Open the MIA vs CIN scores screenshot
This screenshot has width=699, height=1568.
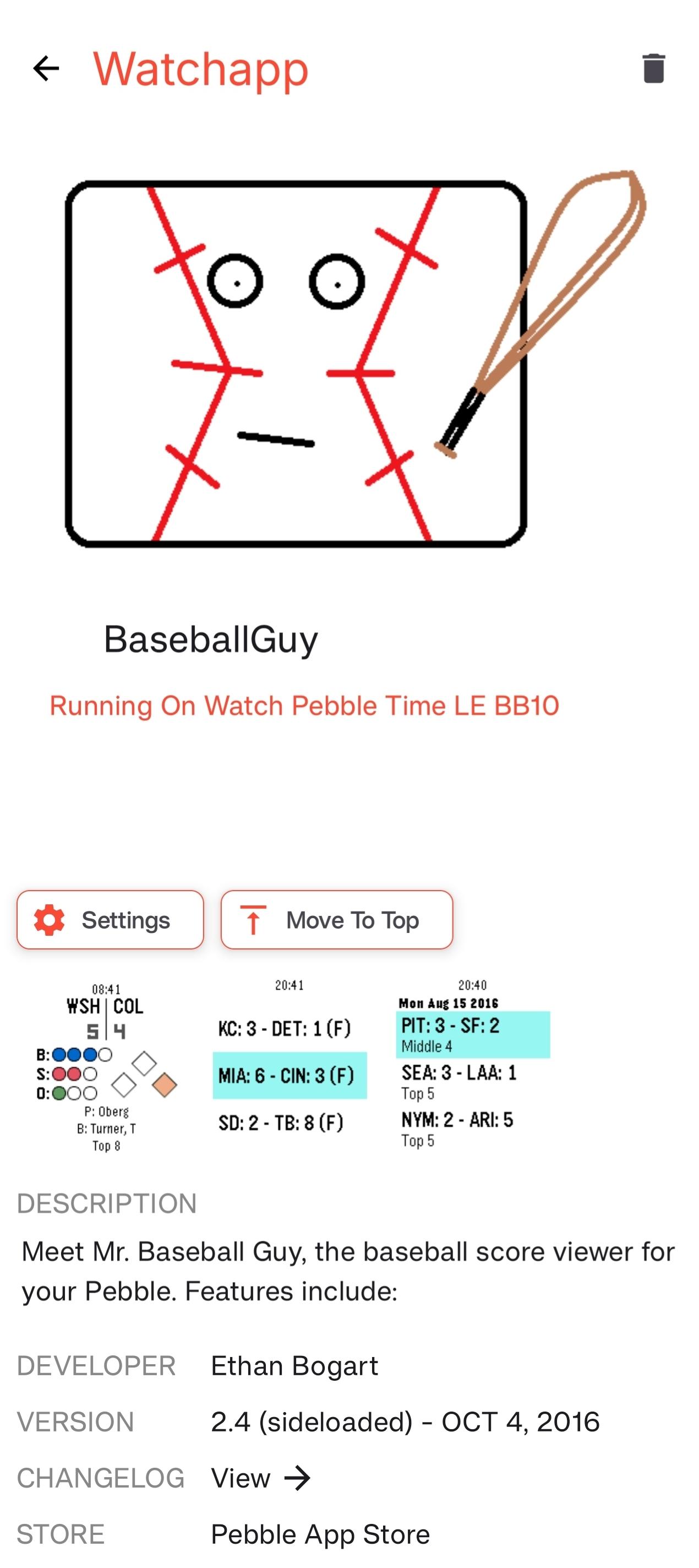pos(289,1067)
